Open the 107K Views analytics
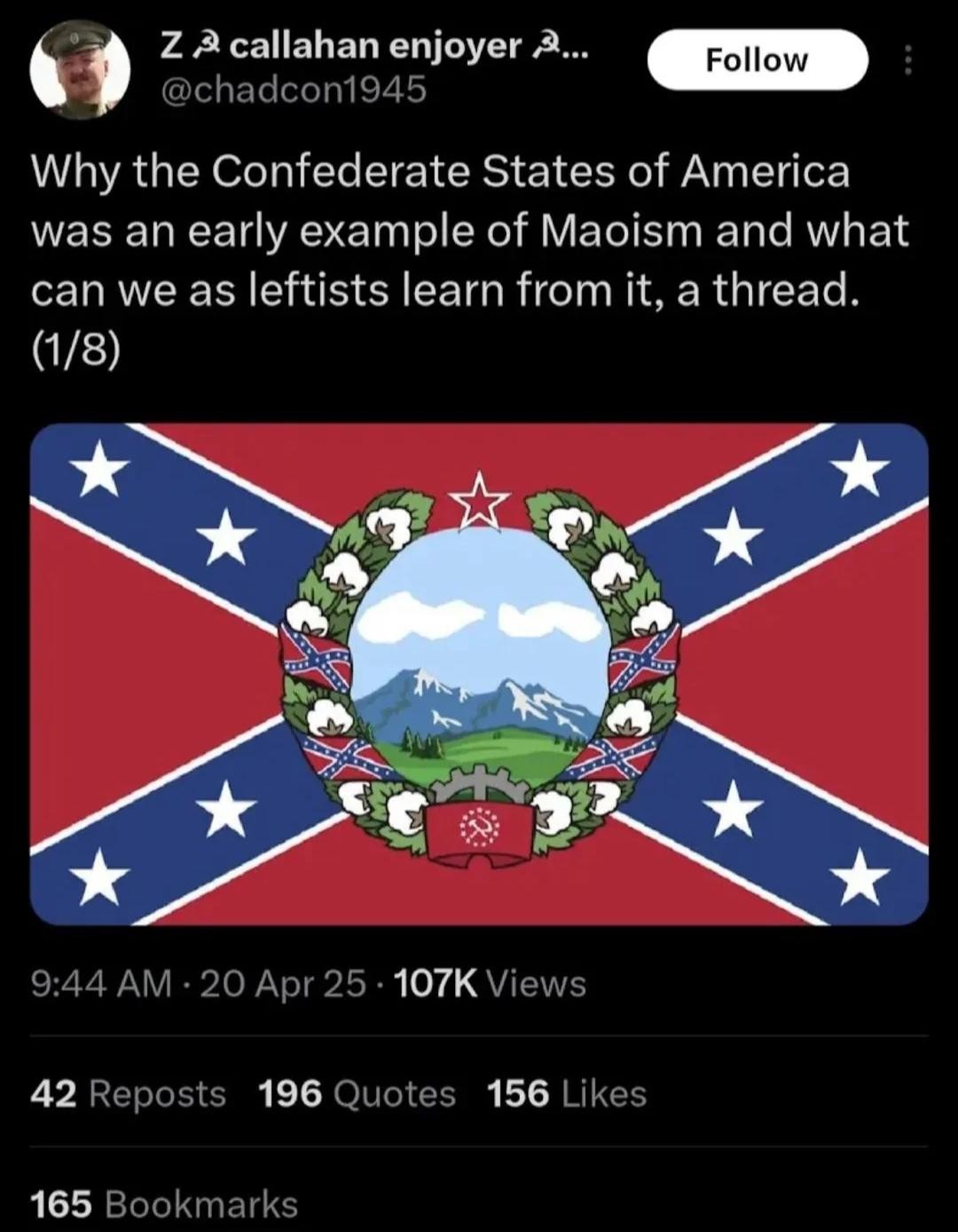 click(x=488, y=984)
